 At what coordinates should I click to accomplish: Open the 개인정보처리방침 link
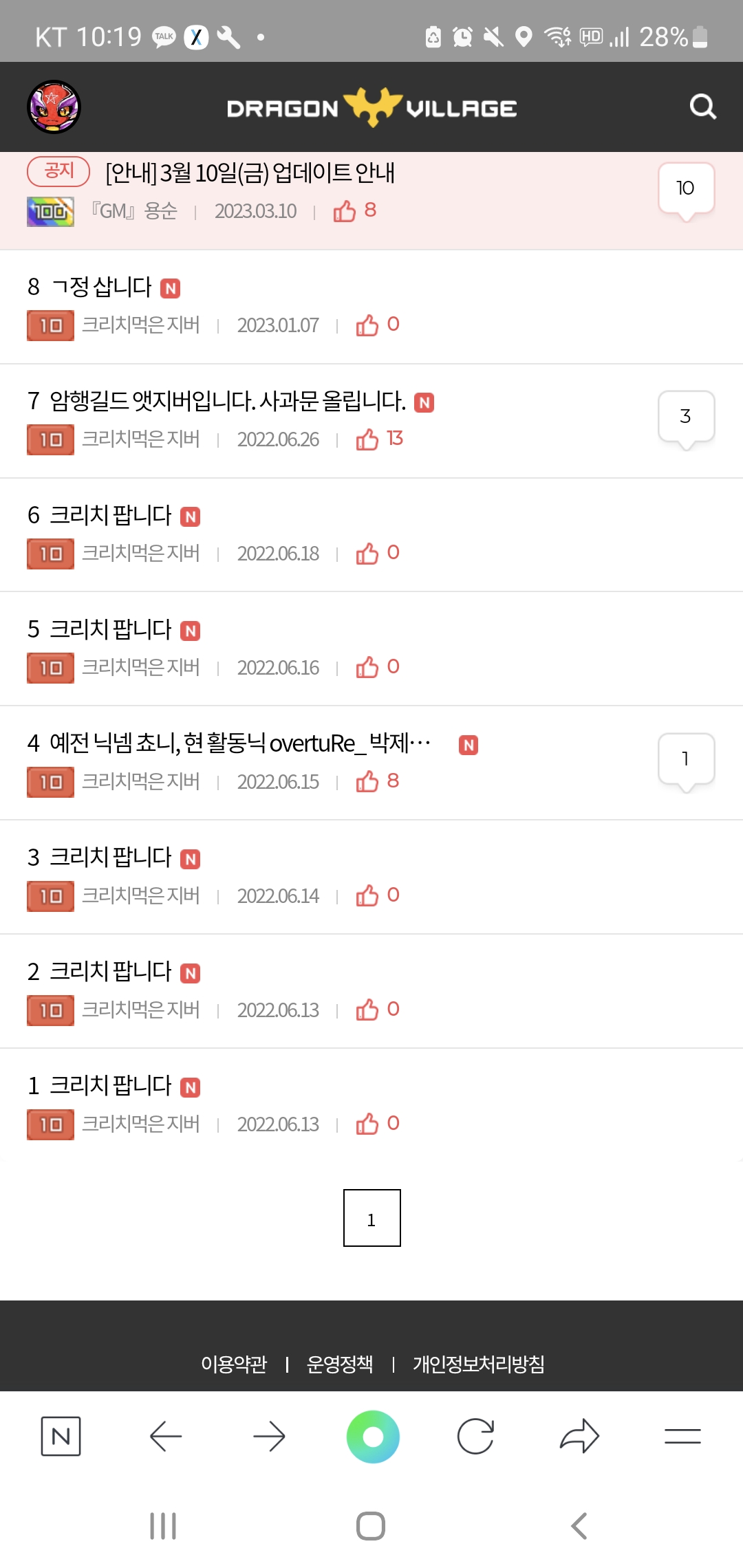479,1364
